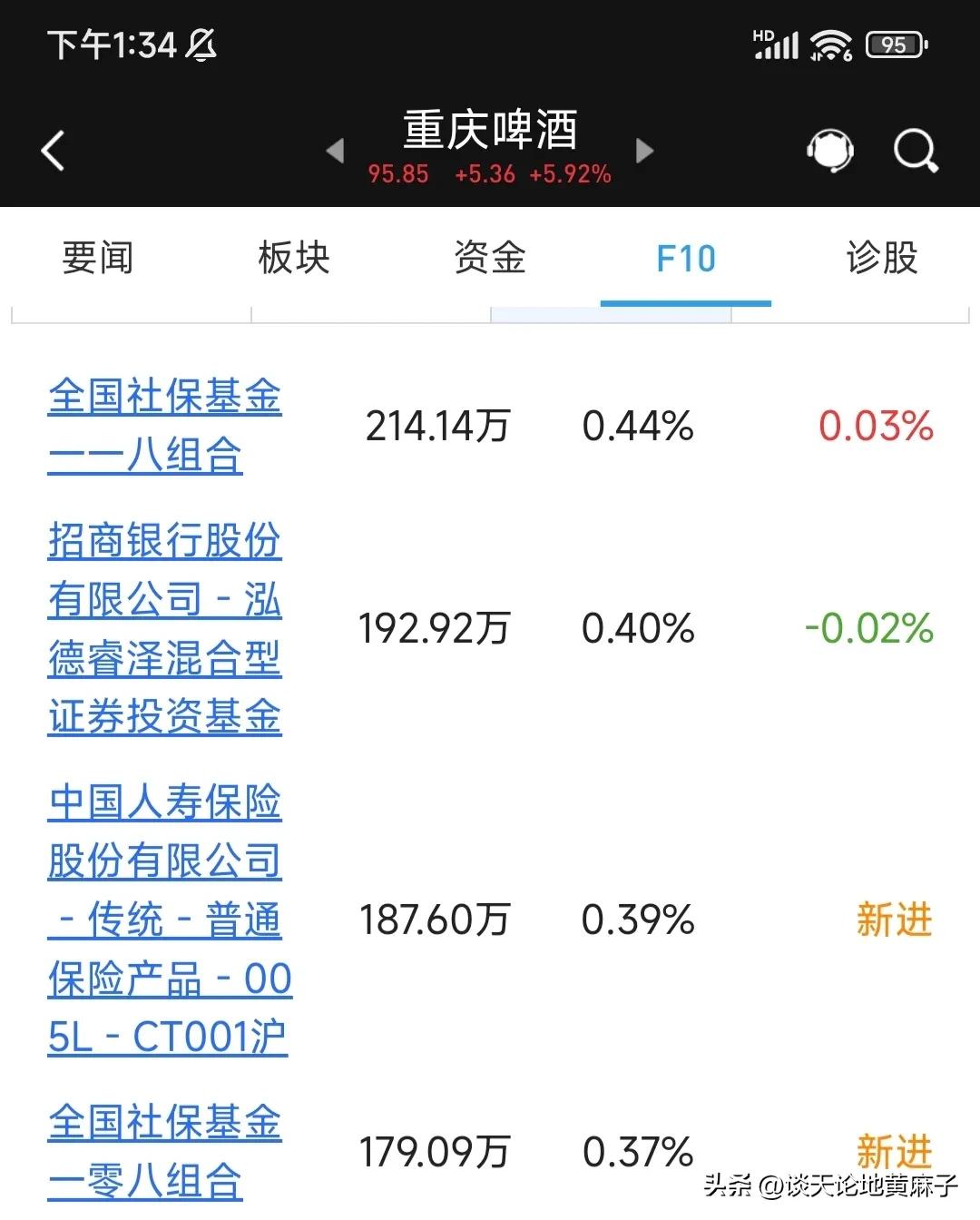The height and width of the screenshot is (1220, 980).
Task: Go back using the top-left arrow
Action: (x=54, y=150)
